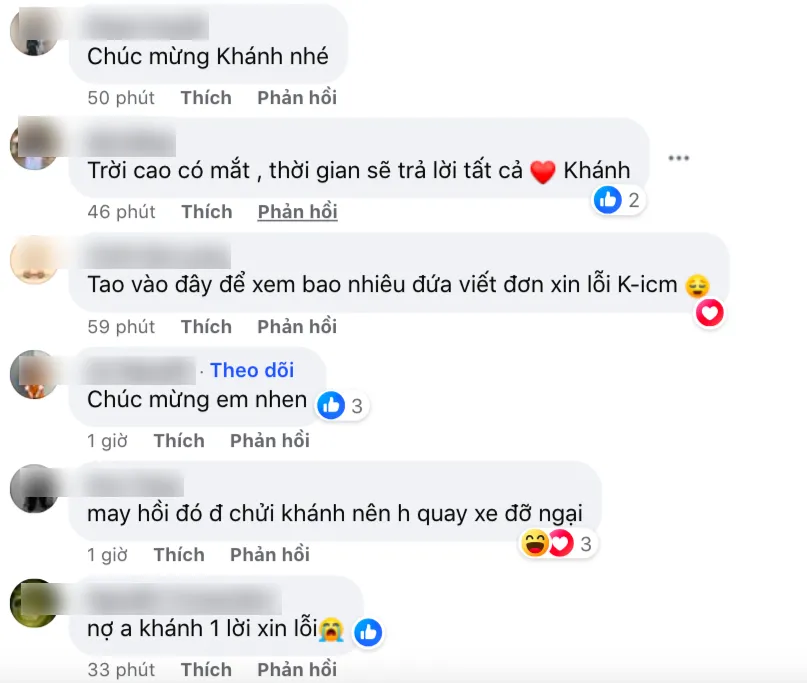
Task: View the 3 likes on 'Chúc mừng em nhen'
Action: (x=341, y=405)
